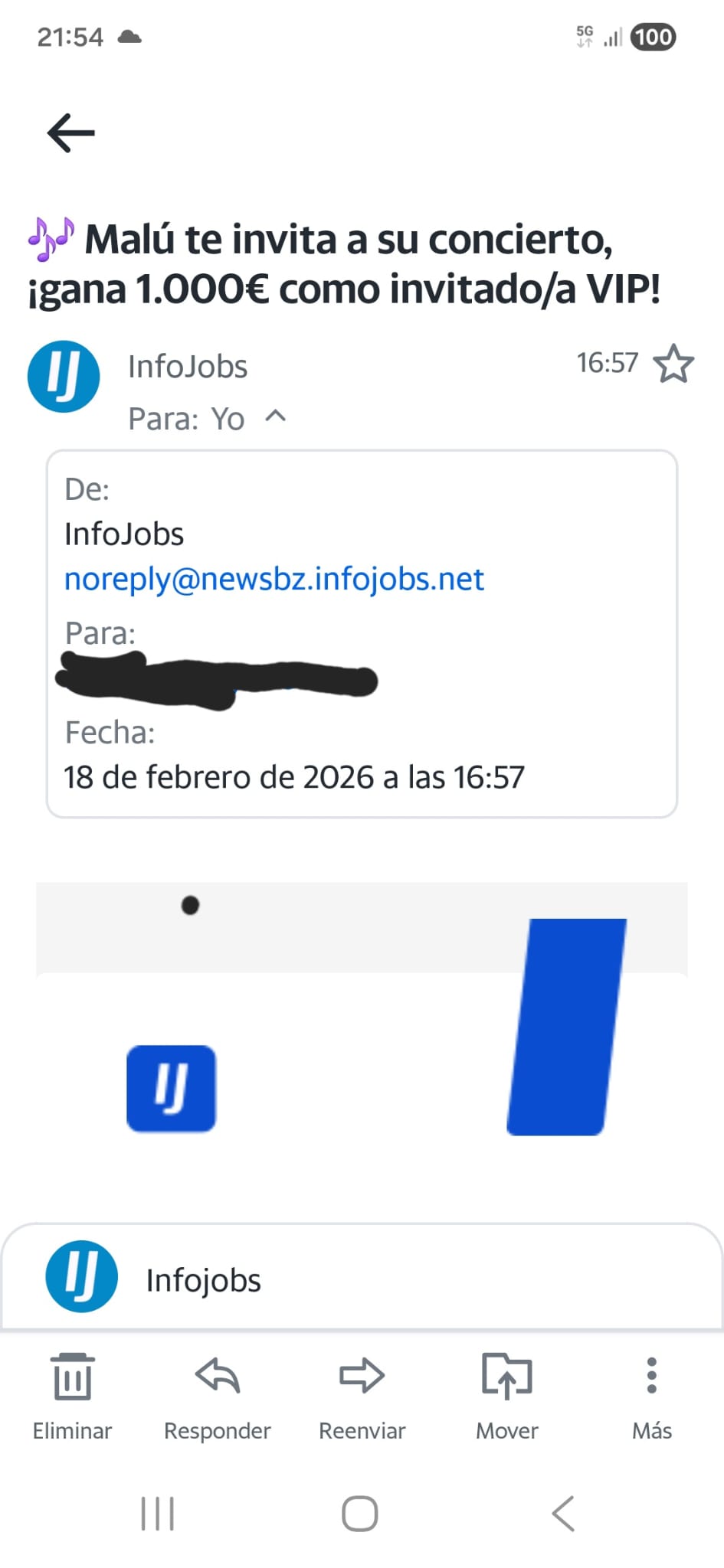
Task: Collapse the recipient details chevron
Action: coord(275,417)
